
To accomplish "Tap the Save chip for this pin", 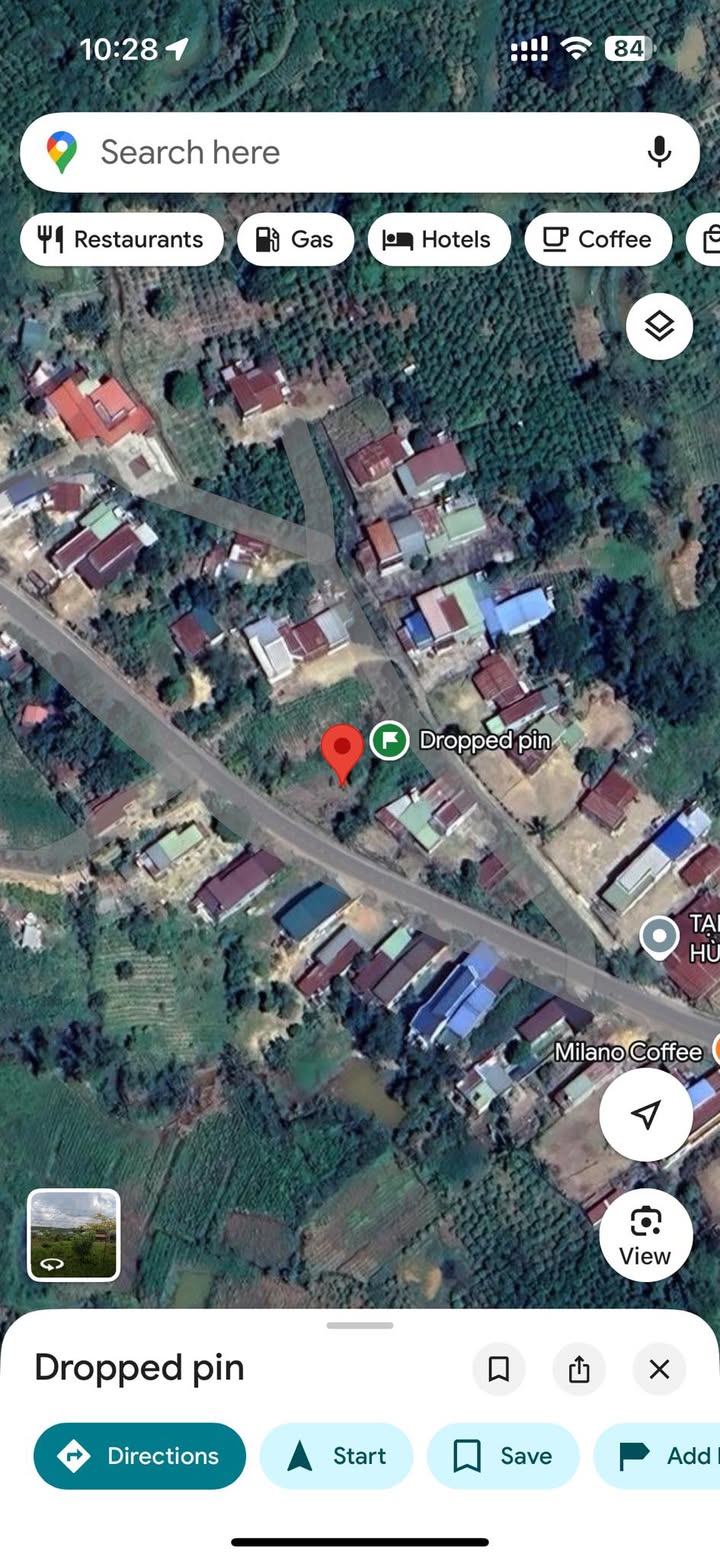I will point(503,1456).
